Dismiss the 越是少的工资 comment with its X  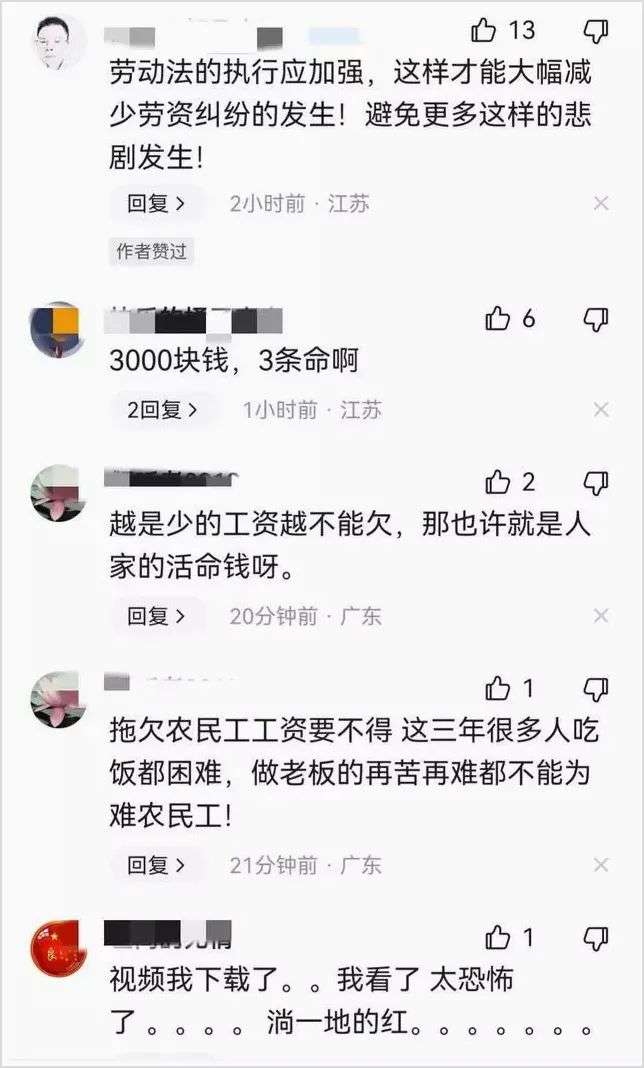[601, 616]
